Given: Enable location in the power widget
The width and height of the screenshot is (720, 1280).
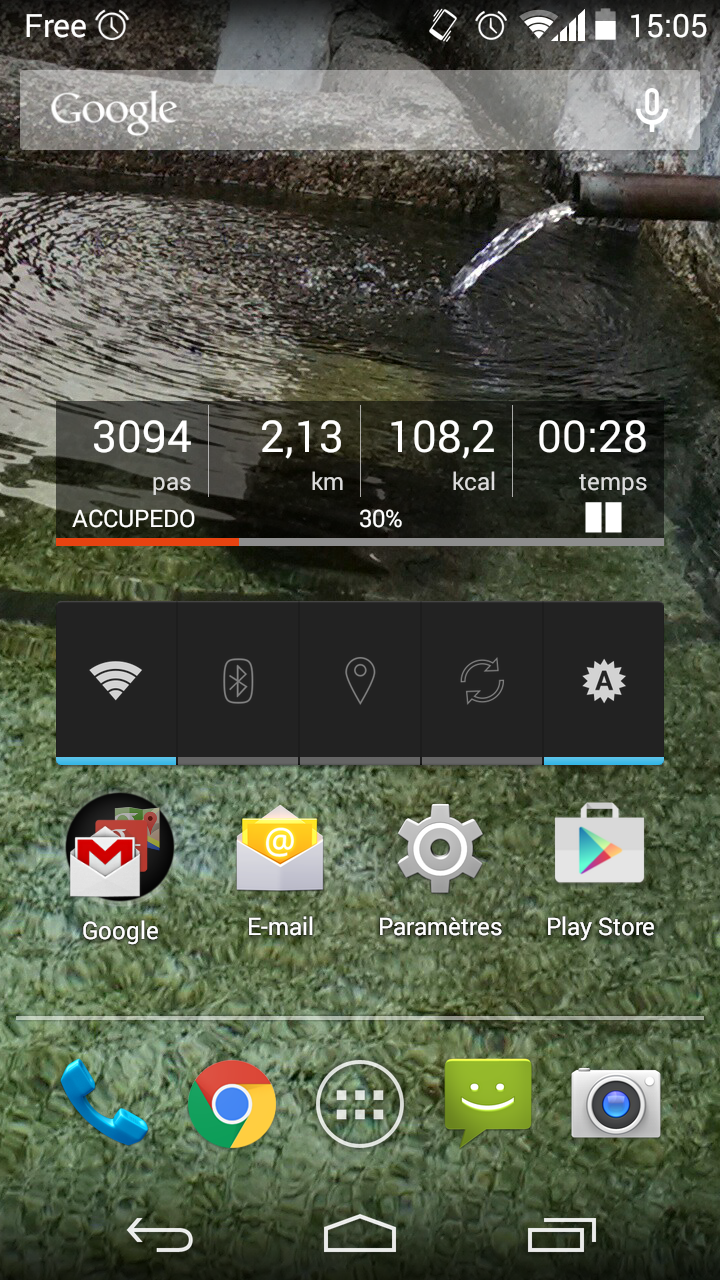Looking at the screenshot, I should (x=360, y=682).
